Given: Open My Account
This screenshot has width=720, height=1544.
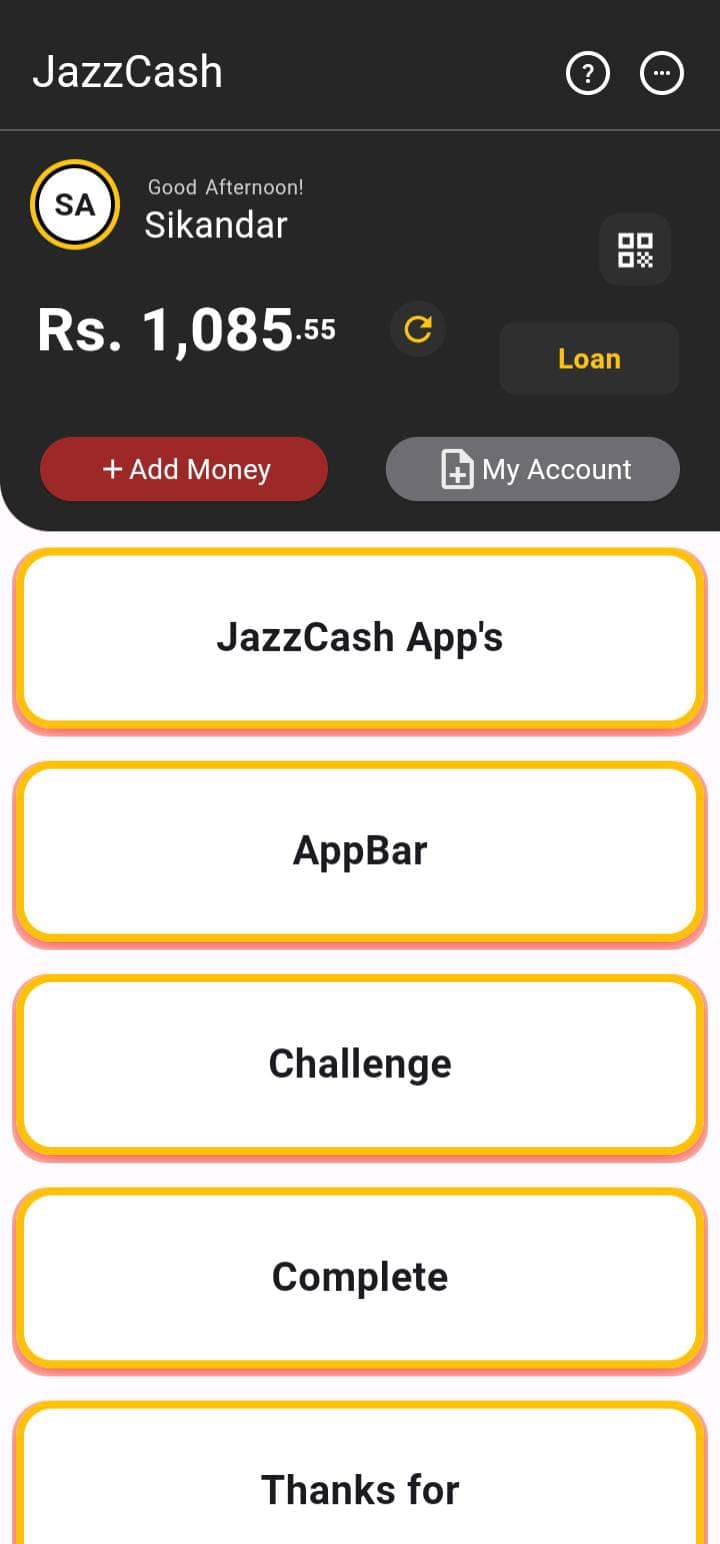Looking at the screenshot, I should pyautogui.click(x=533, y=469).
